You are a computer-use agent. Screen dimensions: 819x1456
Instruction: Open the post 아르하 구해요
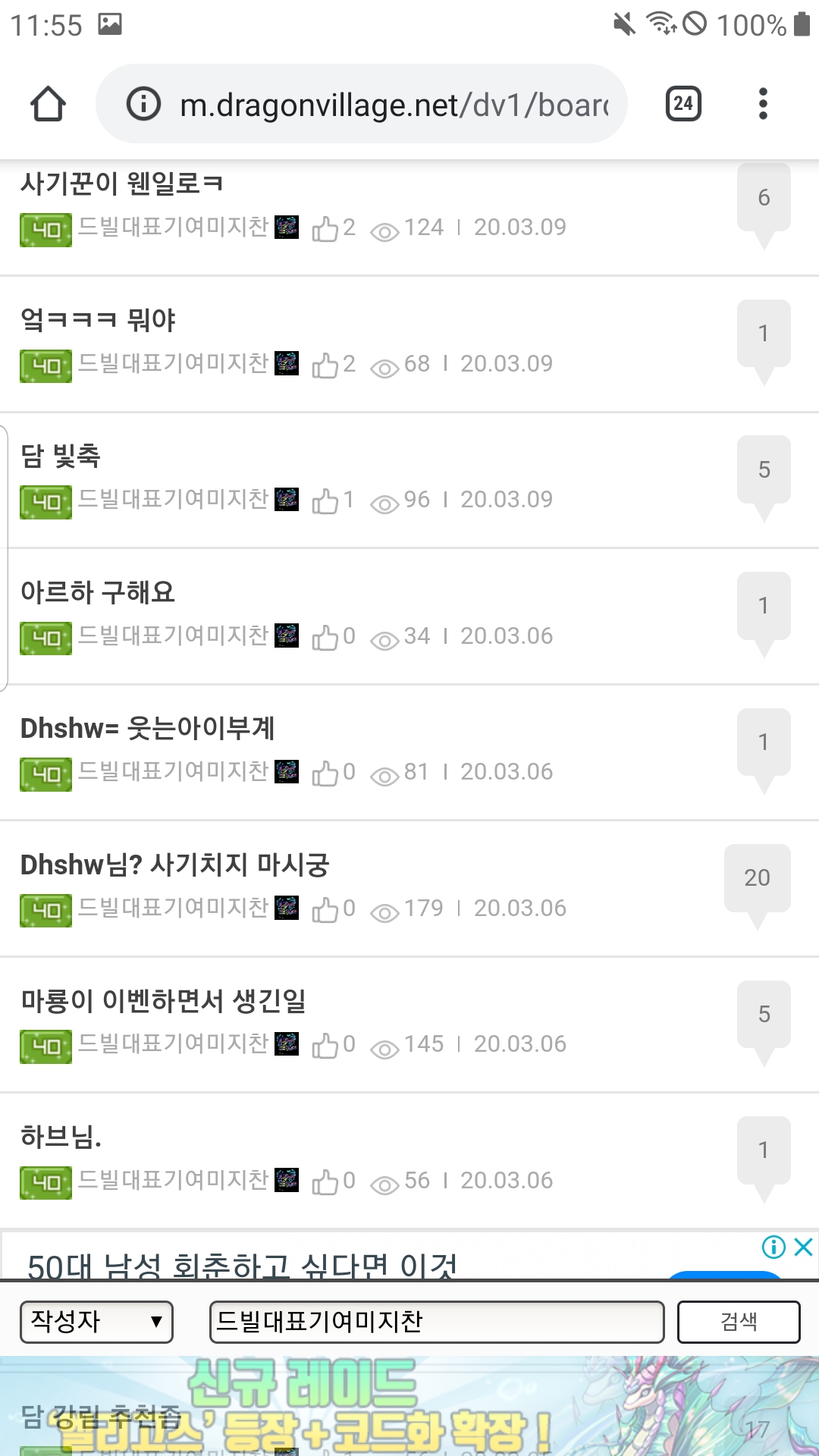click(98, 592)
